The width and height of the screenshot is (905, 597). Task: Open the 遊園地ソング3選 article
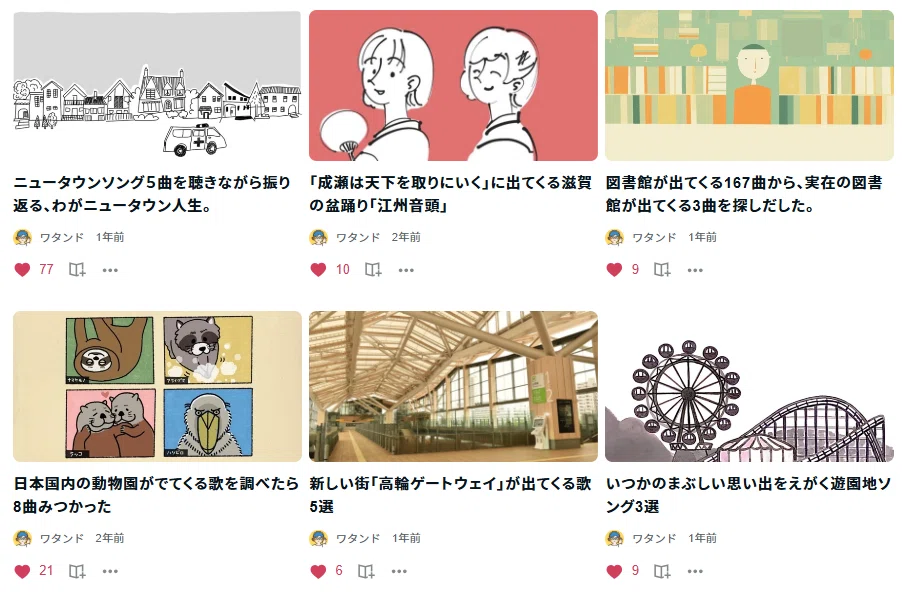pyautogui.click(x=749, y=495)
